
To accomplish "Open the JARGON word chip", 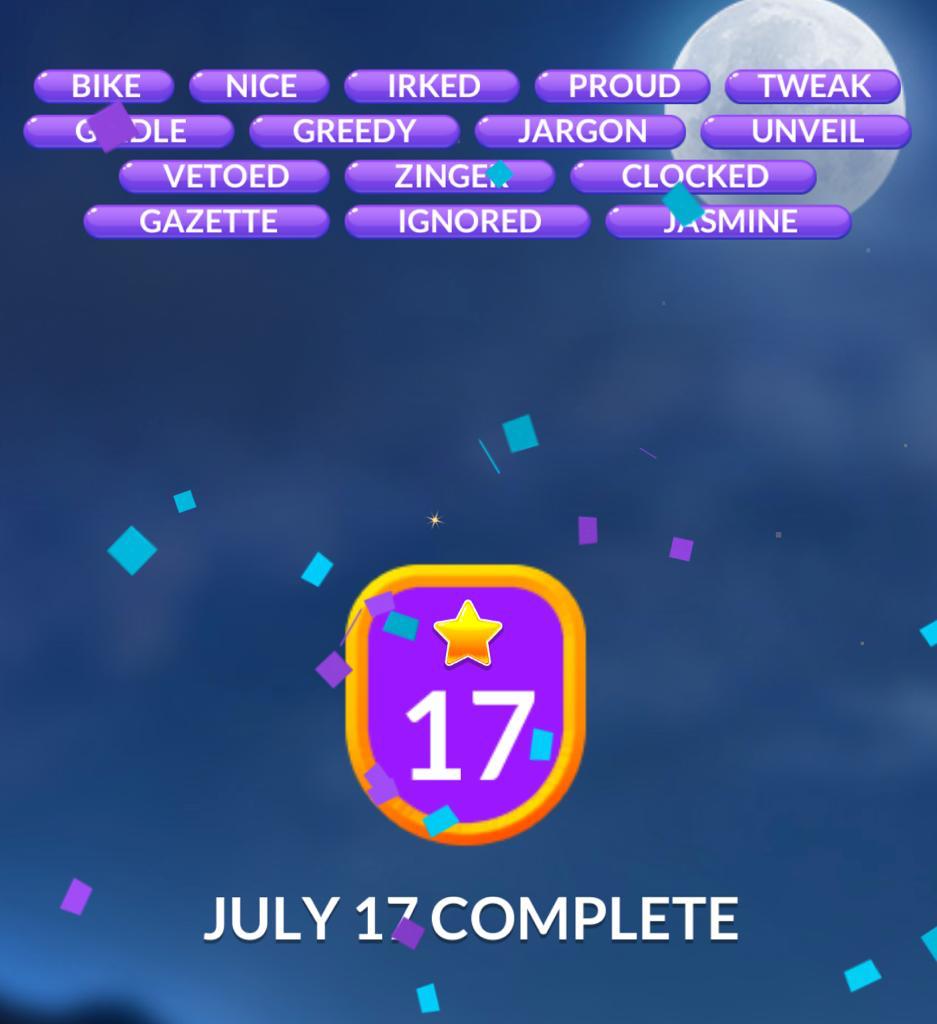I will pos(580,131).
